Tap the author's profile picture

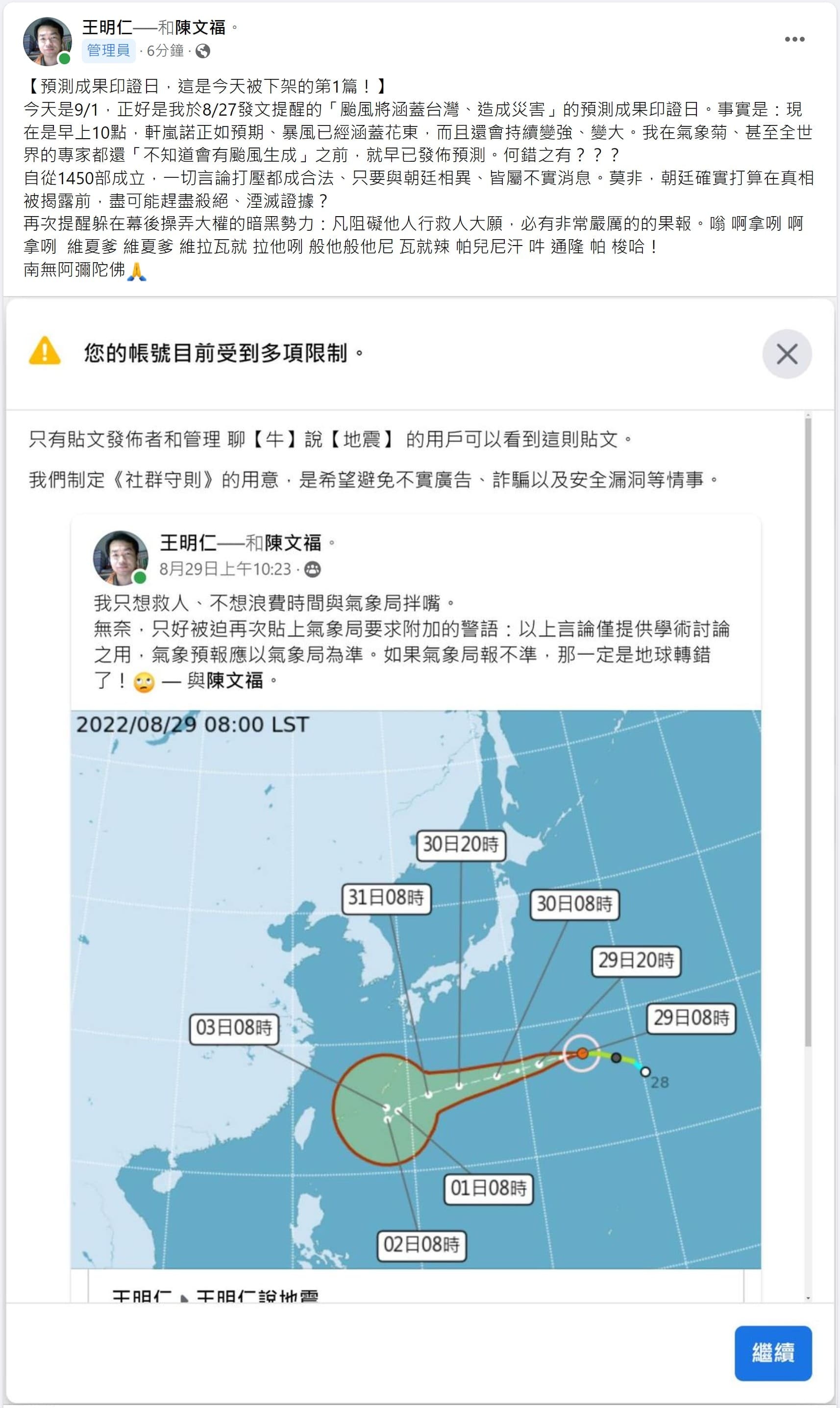(x=48, y=41)
